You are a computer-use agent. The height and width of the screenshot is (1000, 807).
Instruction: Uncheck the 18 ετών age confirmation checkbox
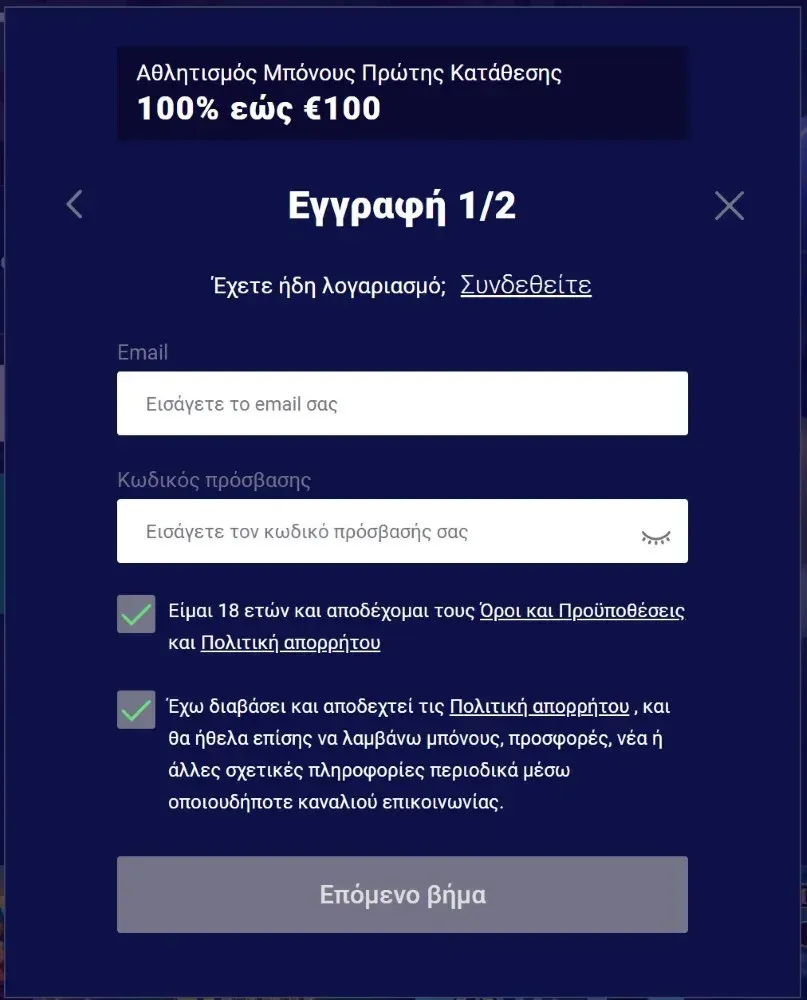pos(136,614)
